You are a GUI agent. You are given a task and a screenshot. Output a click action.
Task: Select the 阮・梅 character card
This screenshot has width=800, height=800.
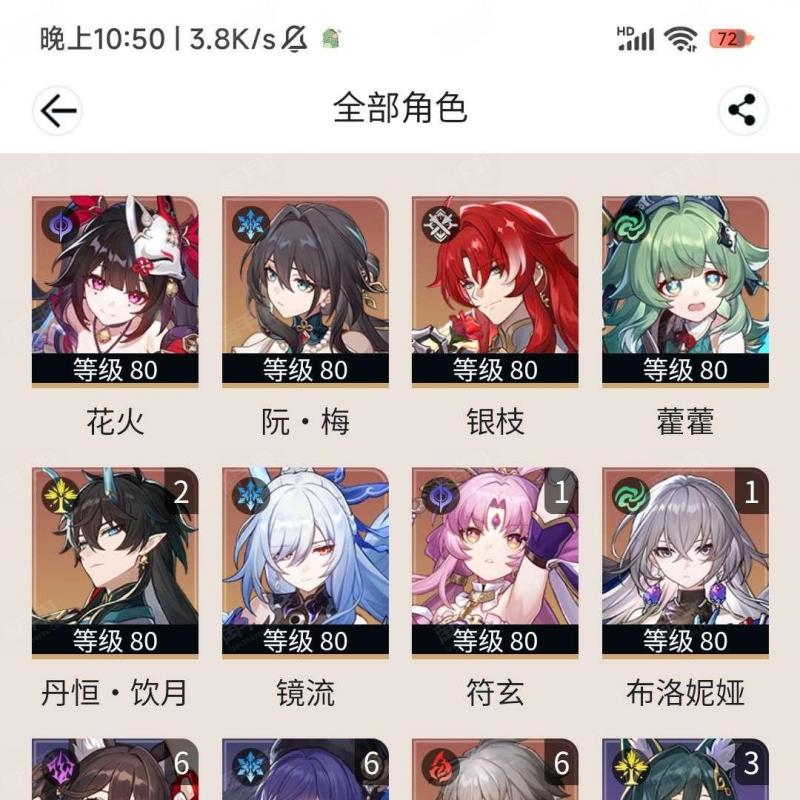pyautogui.click(x=305, y=292)
